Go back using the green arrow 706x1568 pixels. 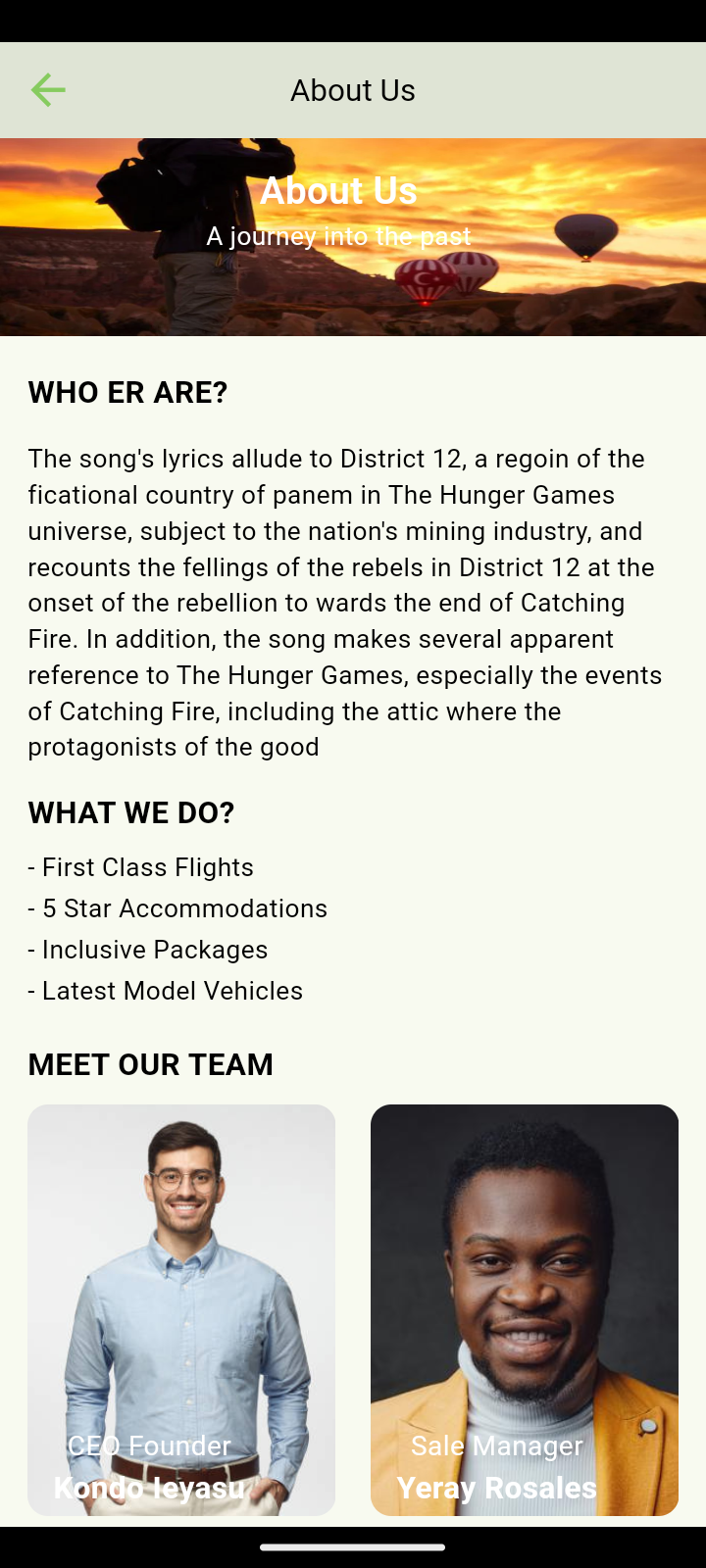click(47, 90)
